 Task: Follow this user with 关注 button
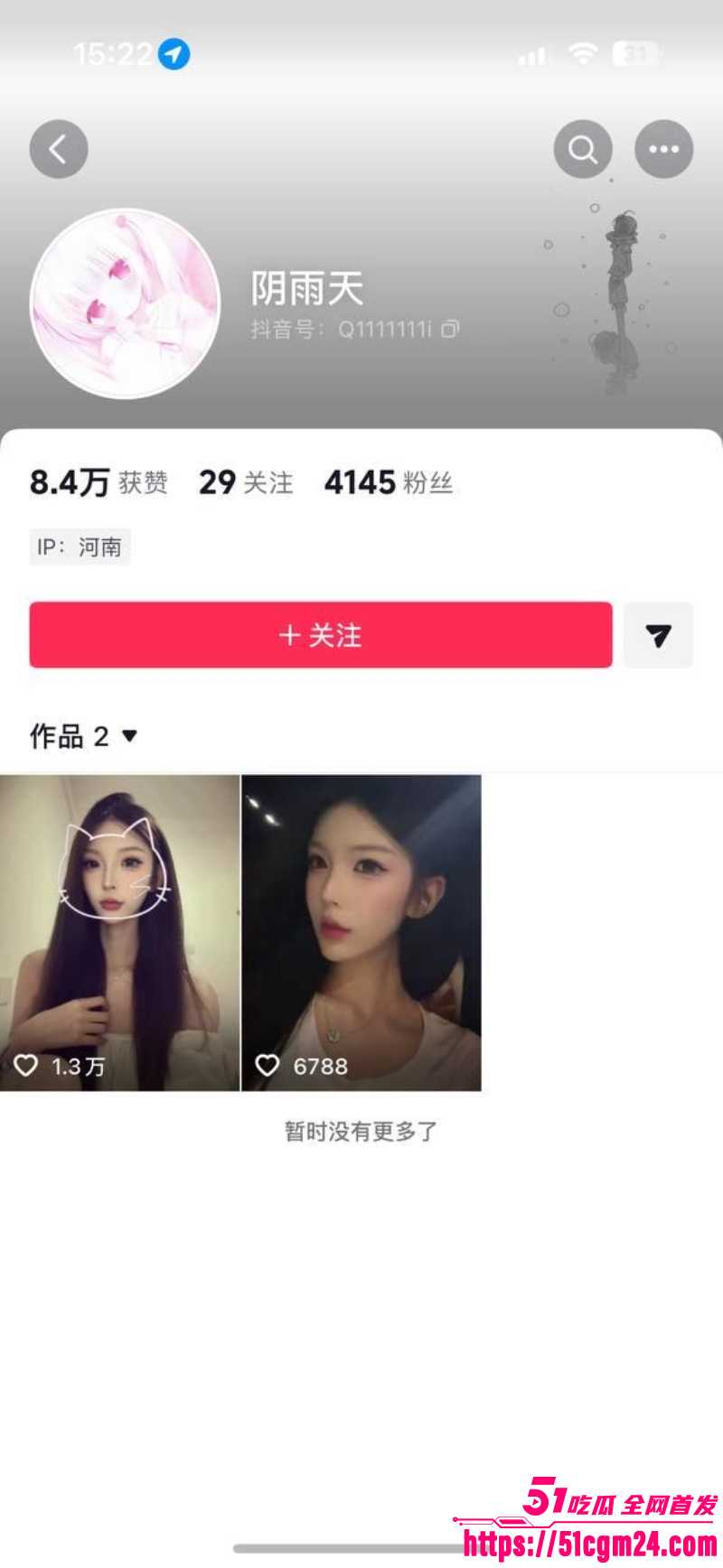(321, 635)
